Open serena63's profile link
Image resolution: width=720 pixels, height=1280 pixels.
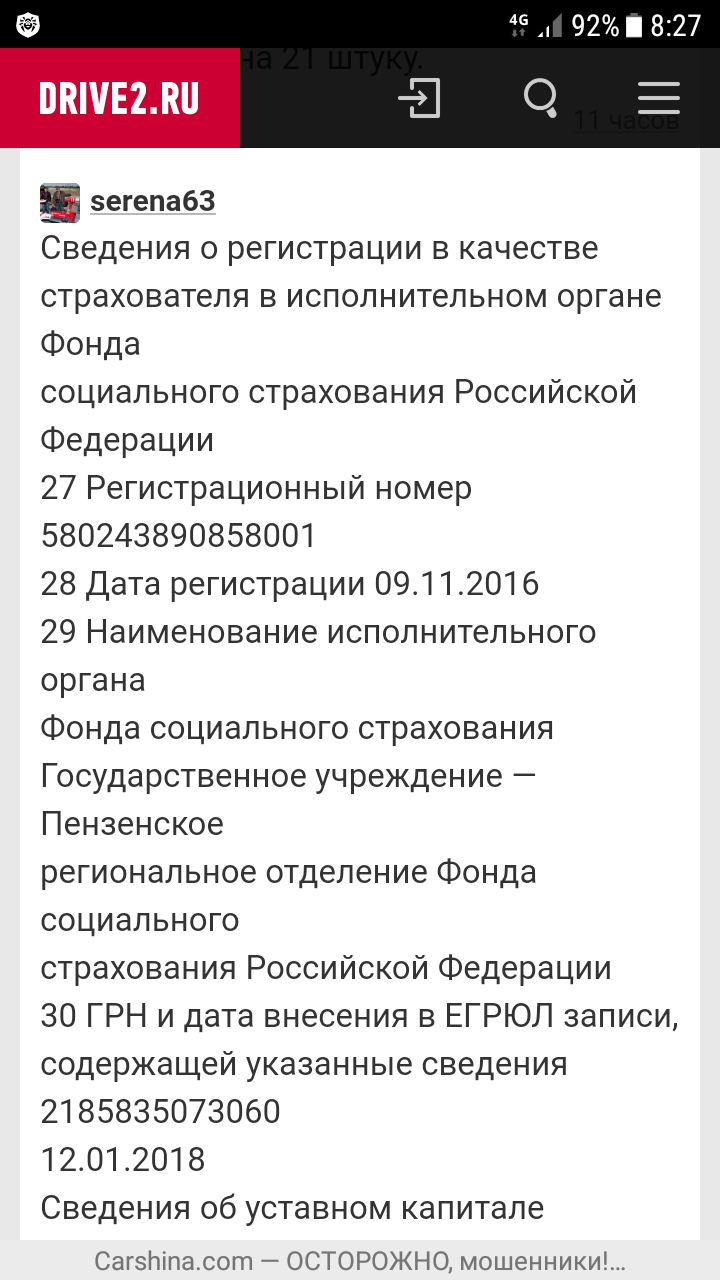pos(153,201)
